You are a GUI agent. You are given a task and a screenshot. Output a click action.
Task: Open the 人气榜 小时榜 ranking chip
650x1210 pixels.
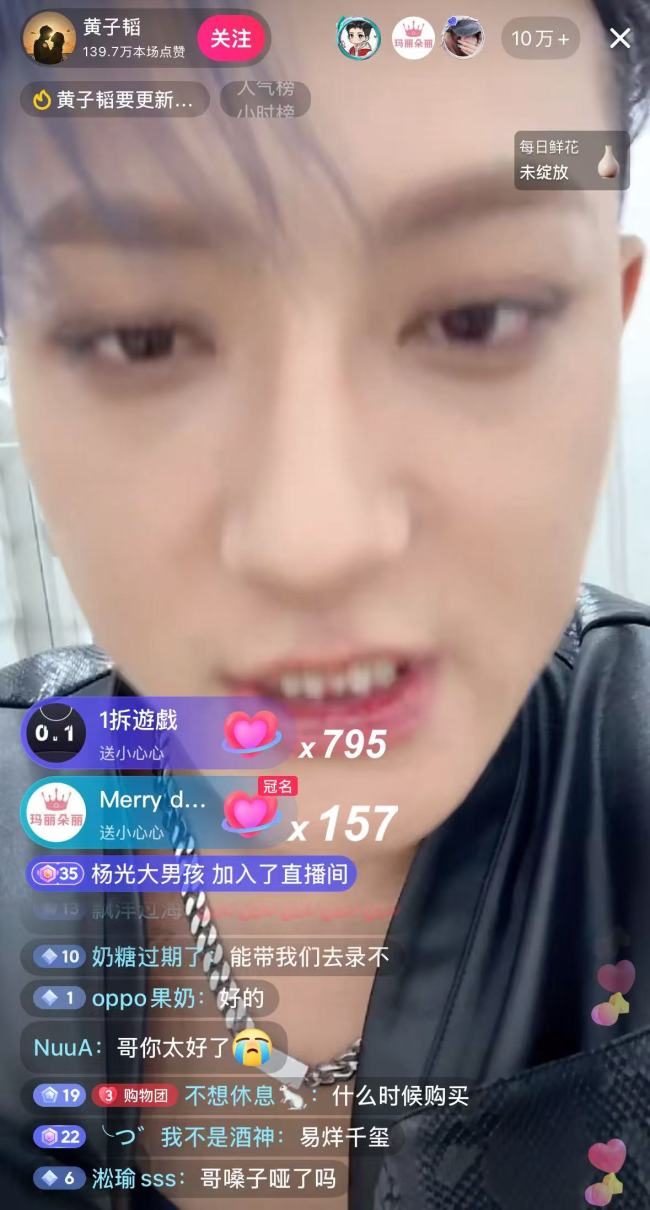coord(265,99)
